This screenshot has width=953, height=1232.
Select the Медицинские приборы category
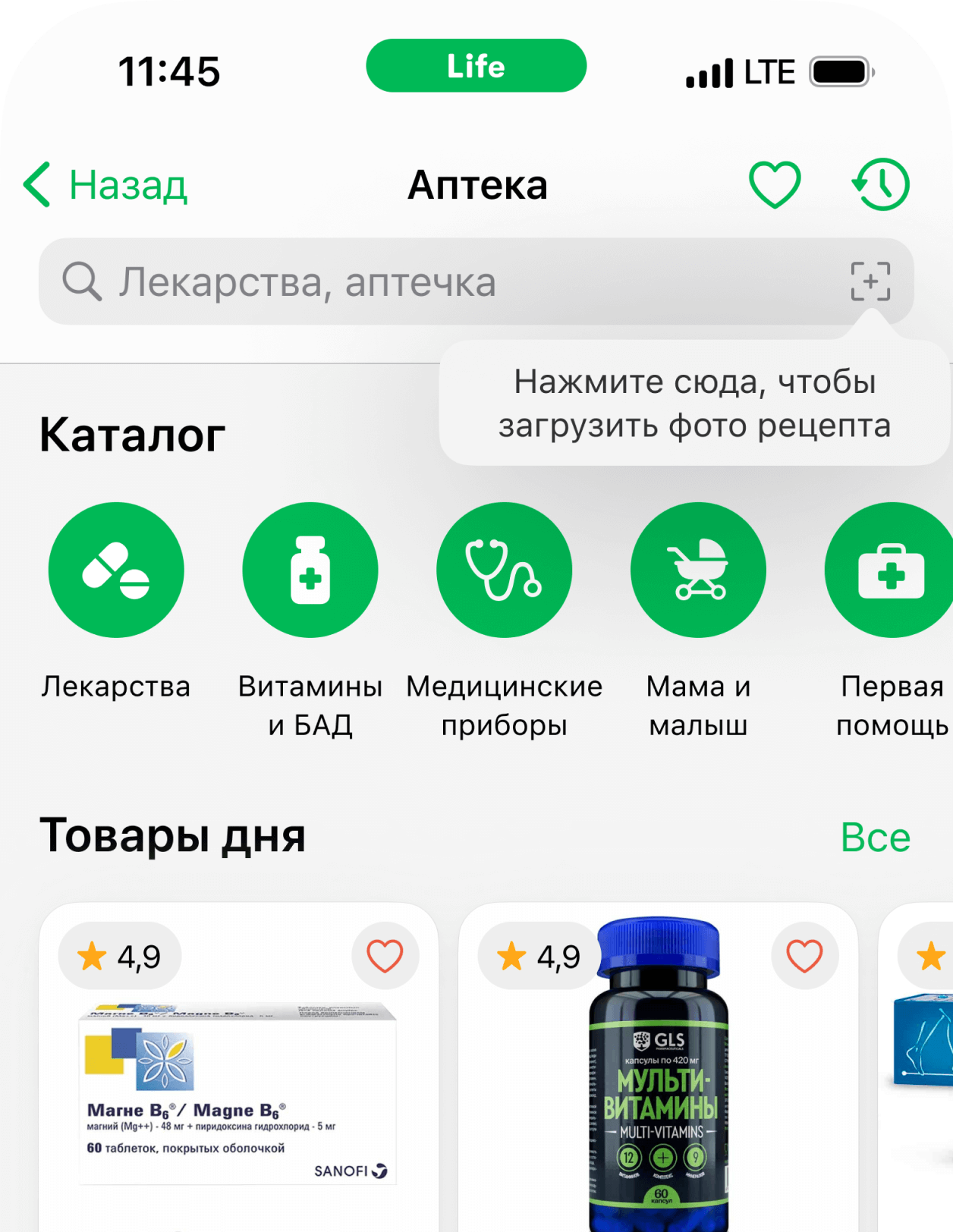[x=504, y=570]
